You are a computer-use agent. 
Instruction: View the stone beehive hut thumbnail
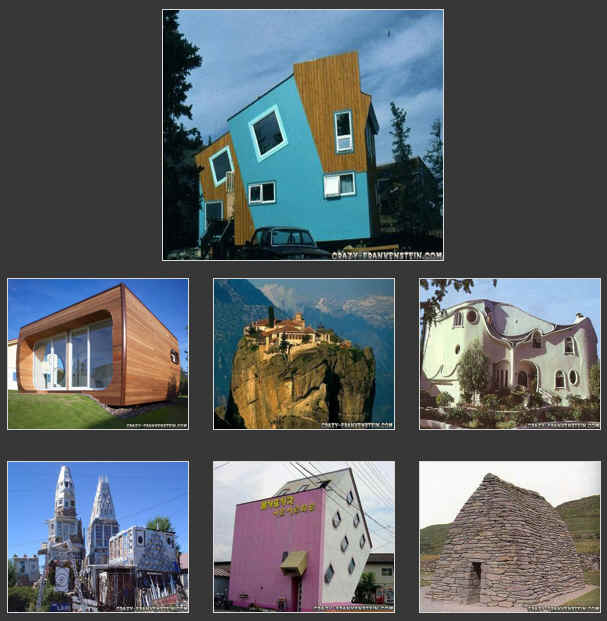tap(509, 537)
